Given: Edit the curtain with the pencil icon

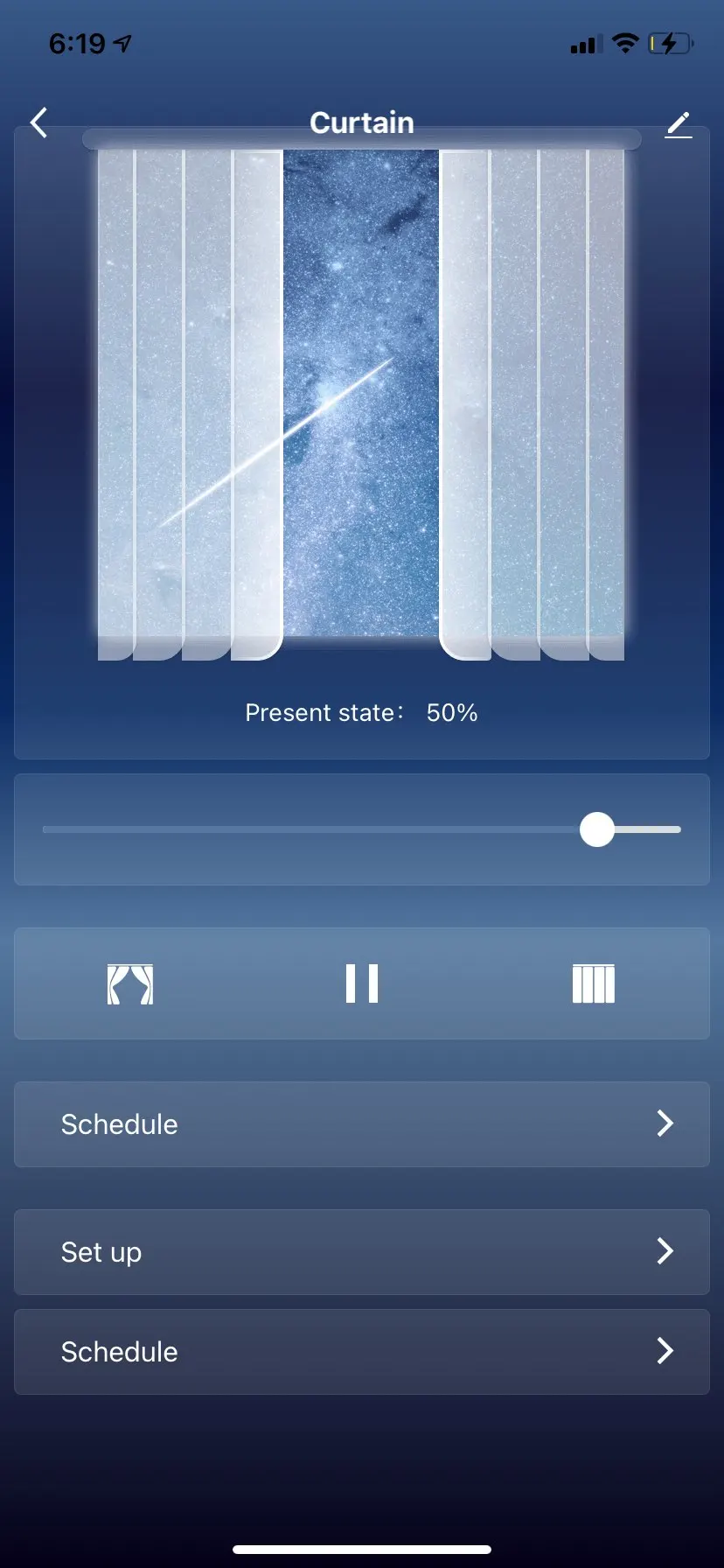Looking at the screenshot, I should point(679,124).
